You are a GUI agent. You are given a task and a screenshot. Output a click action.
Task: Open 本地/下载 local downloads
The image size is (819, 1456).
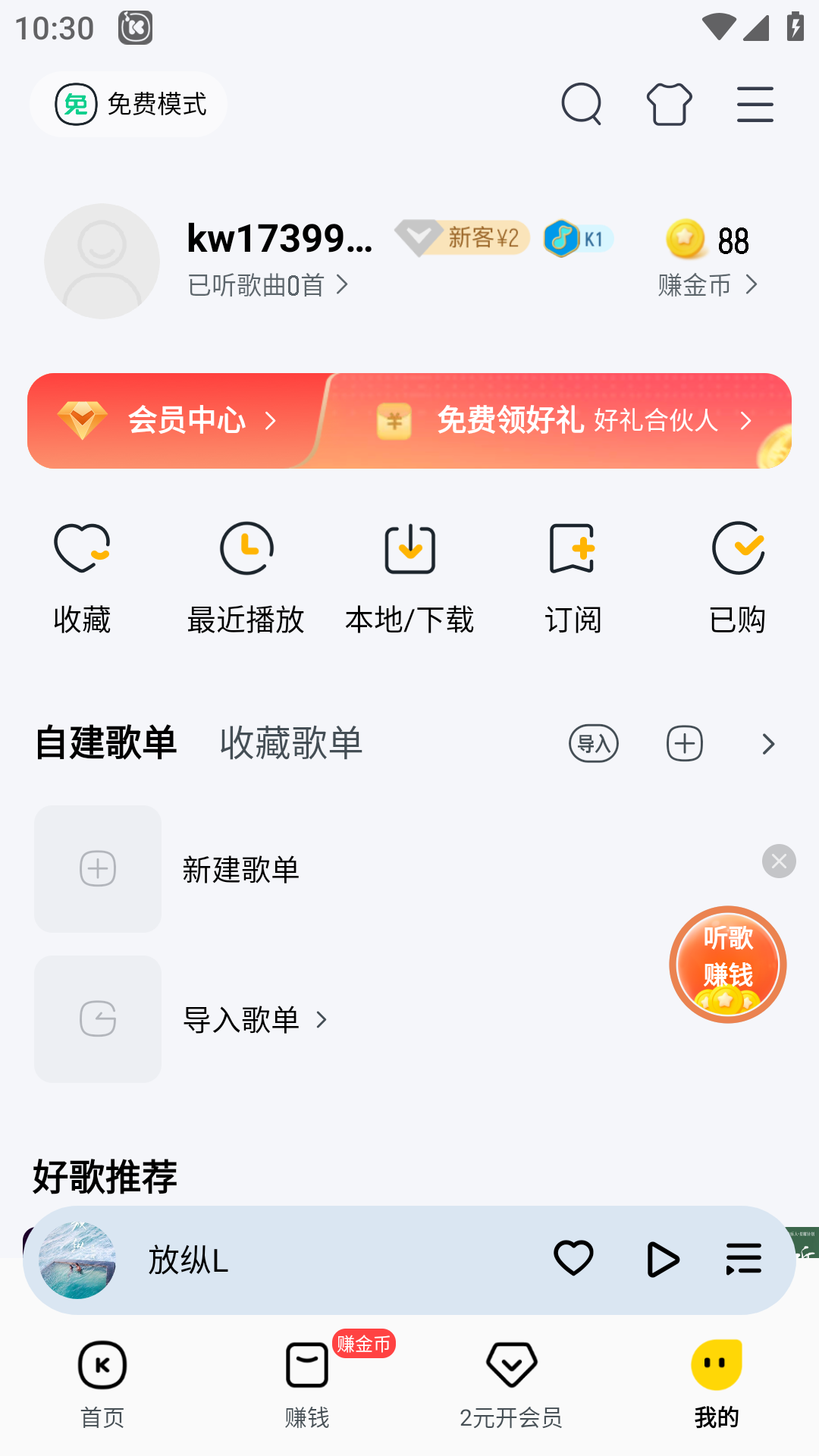coord(409,578)
